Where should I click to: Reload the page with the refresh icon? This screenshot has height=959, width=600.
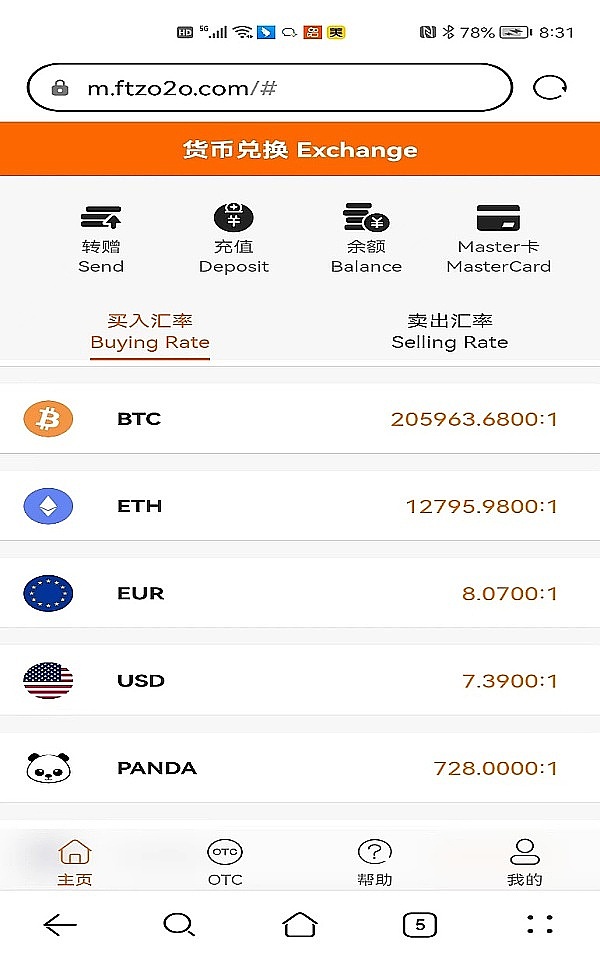[x=549, y=88]
